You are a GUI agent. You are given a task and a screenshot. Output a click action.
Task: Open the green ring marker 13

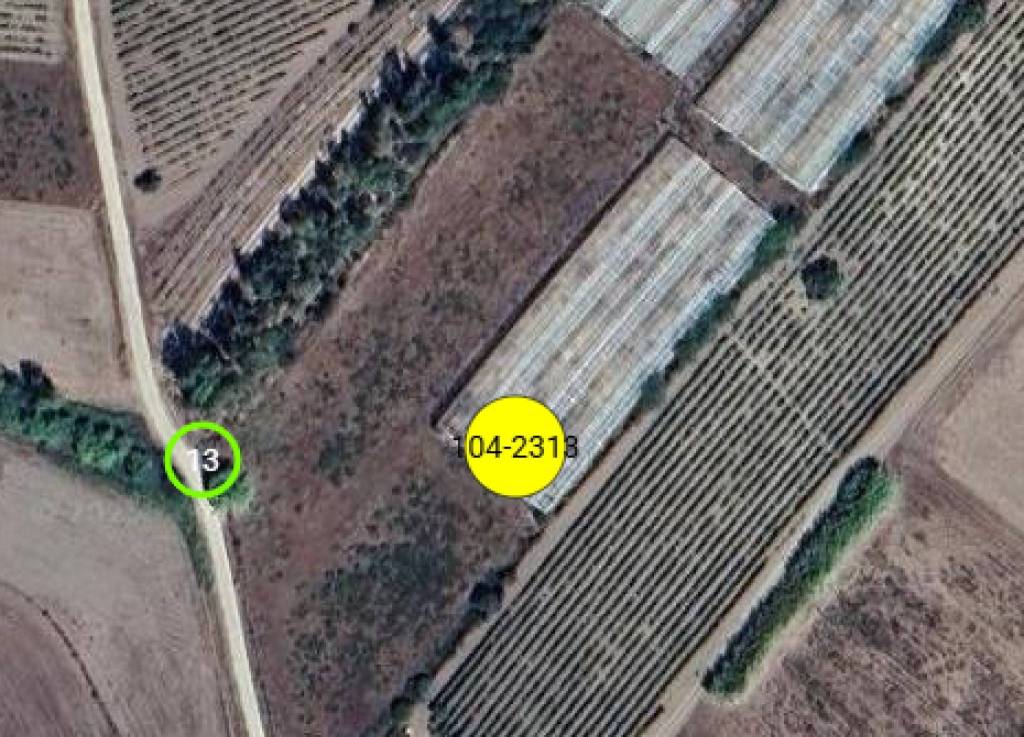coord(203,460)
